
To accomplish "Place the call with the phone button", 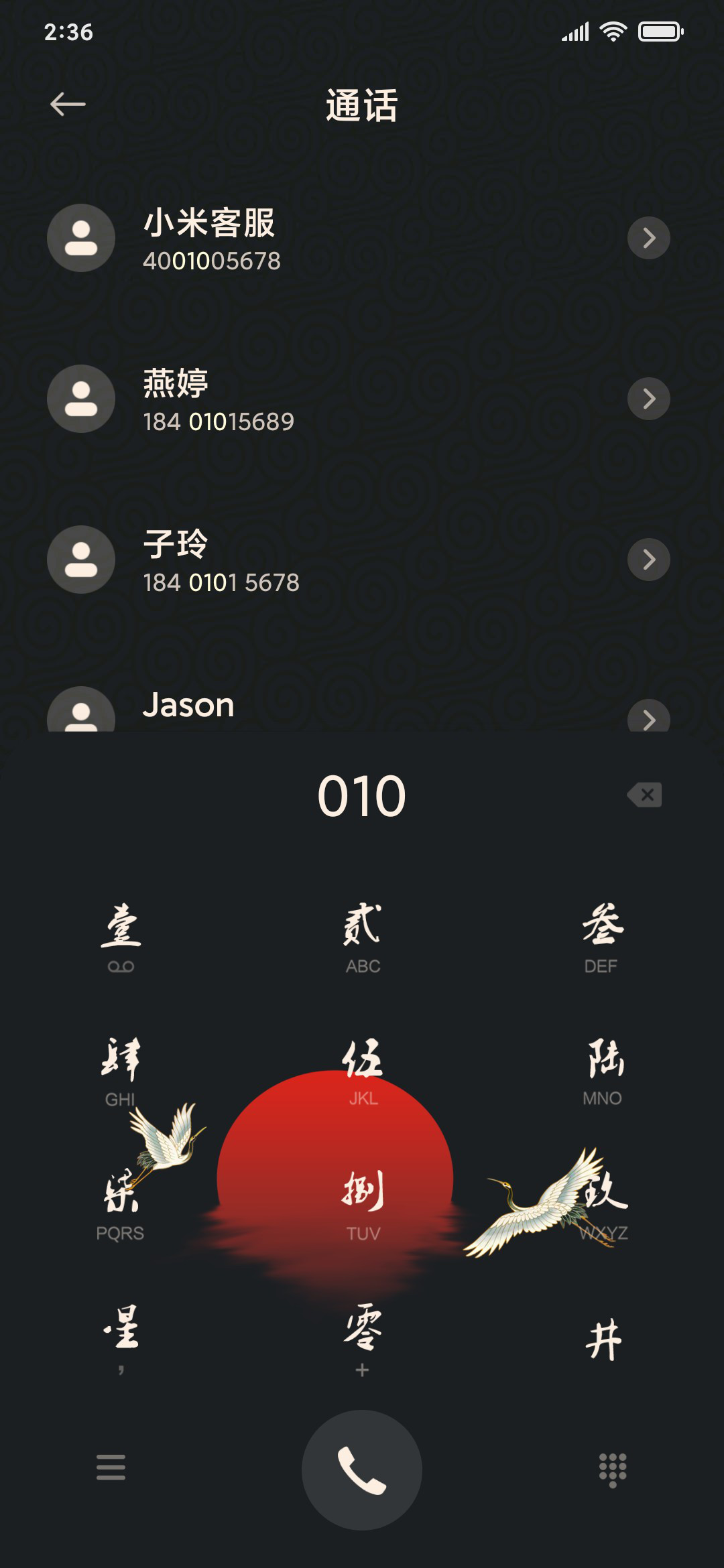I will pos(362,1470).
